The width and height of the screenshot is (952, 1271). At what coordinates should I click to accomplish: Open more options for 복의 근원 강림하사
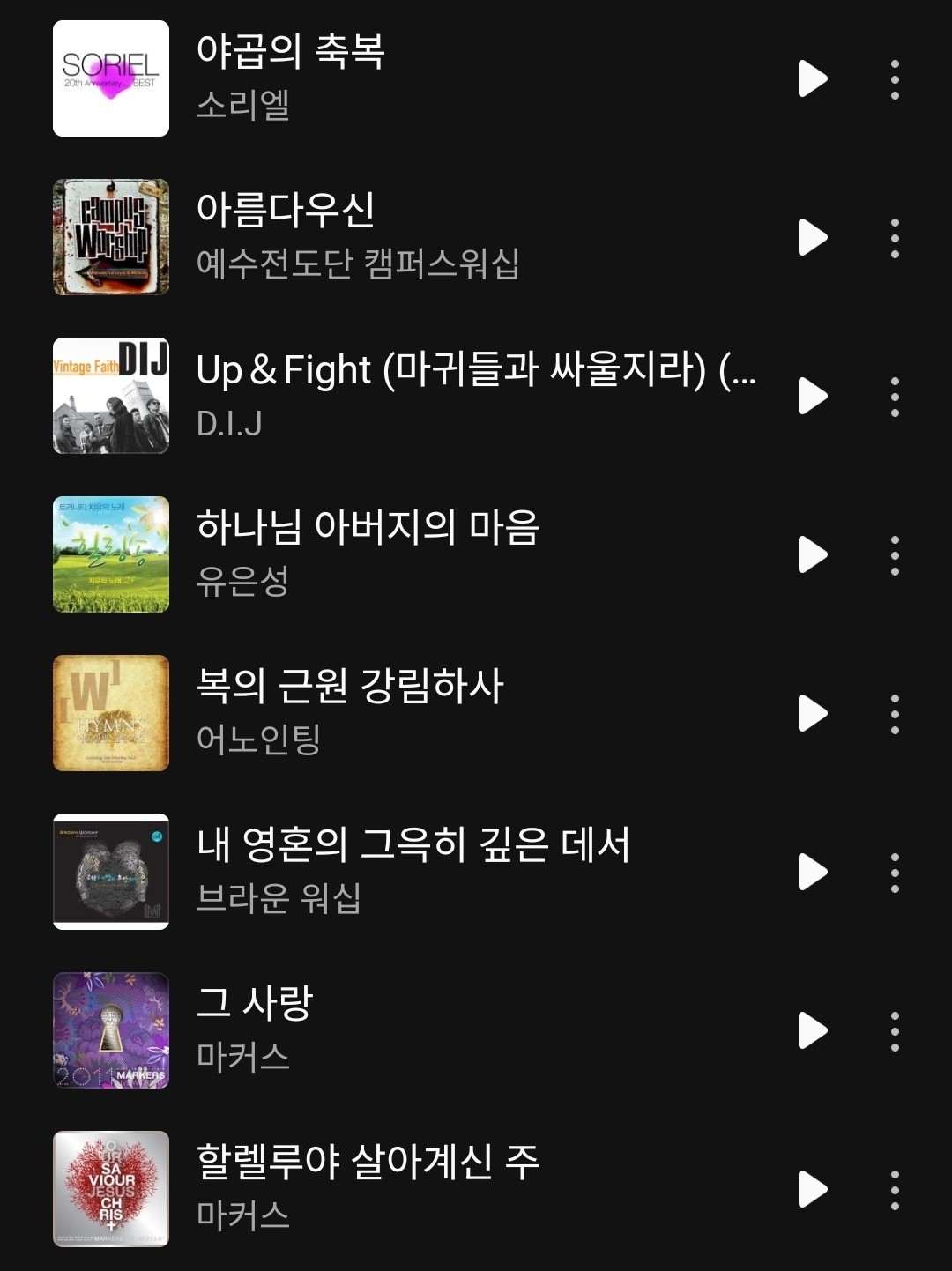tap(895, 714)
